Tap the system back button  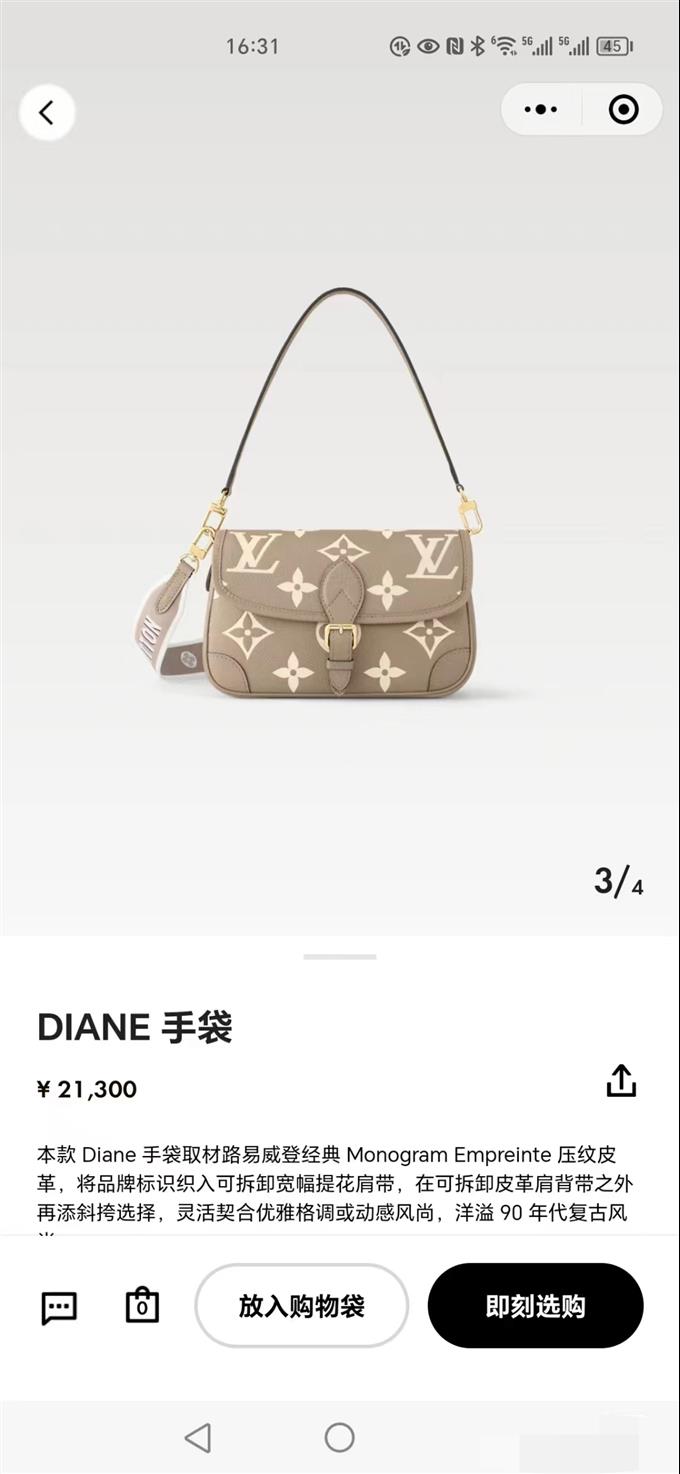coord(198,1438)
